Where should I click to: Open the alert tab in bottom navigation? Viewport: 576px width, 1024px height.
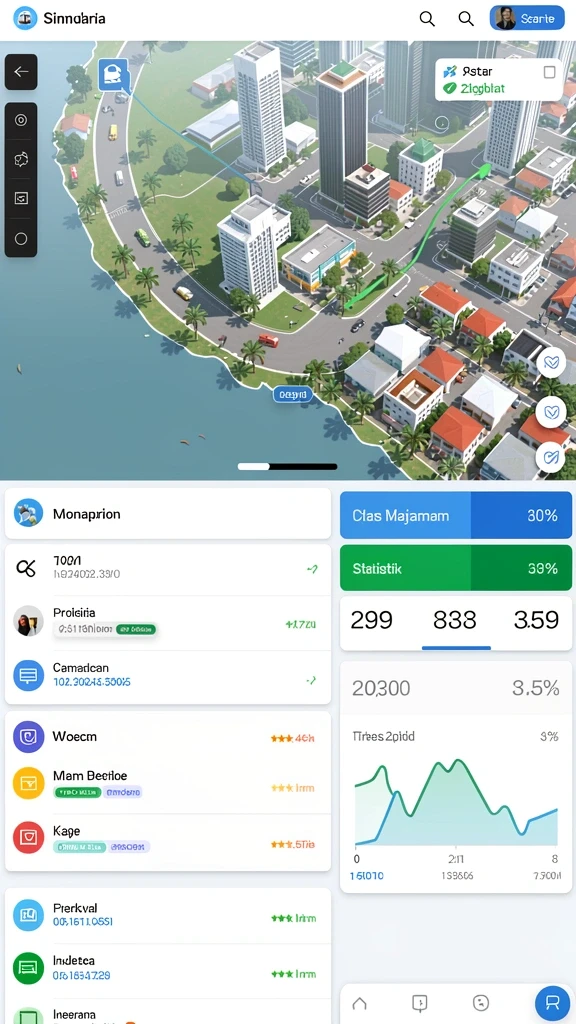(x=420, y=1002)
